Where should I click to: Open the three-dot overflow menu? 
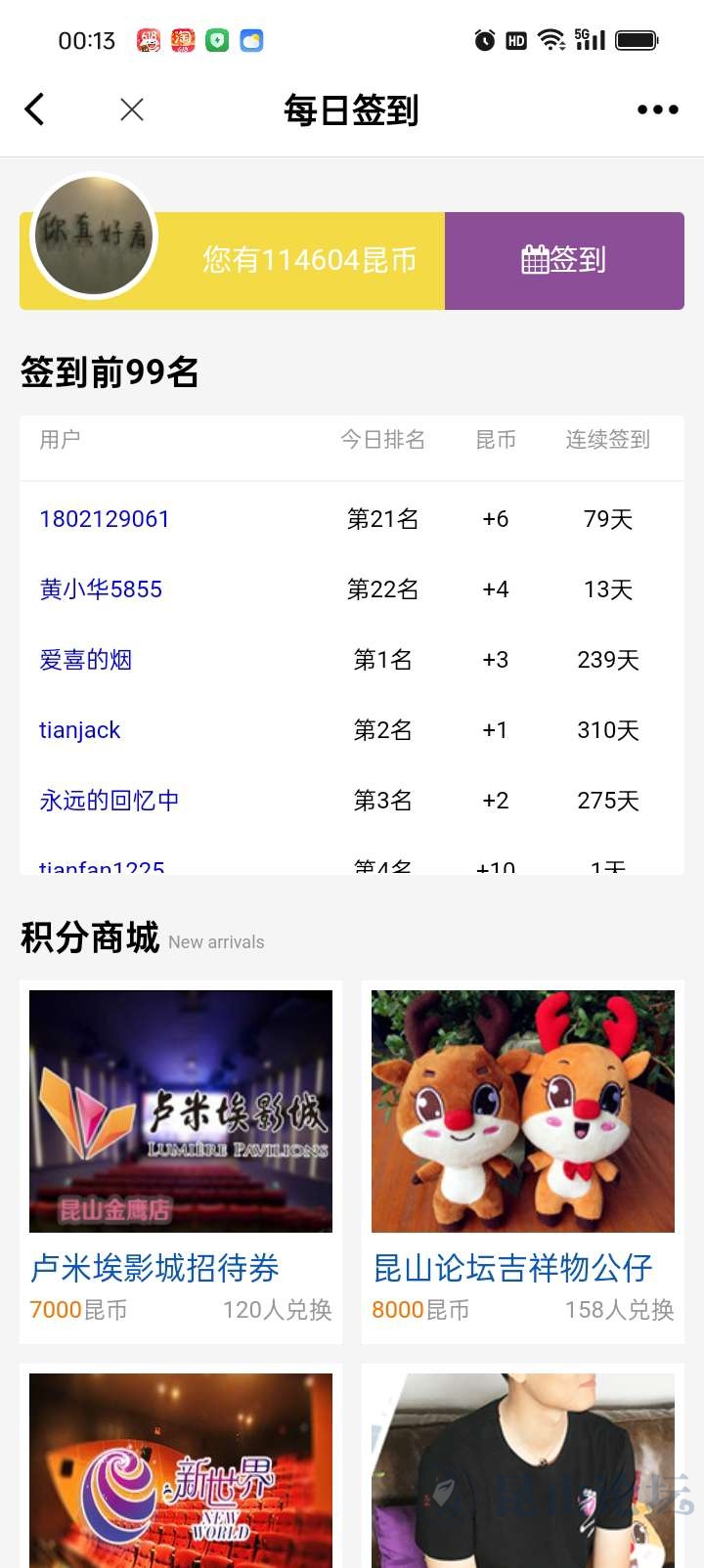pos(657,109)
